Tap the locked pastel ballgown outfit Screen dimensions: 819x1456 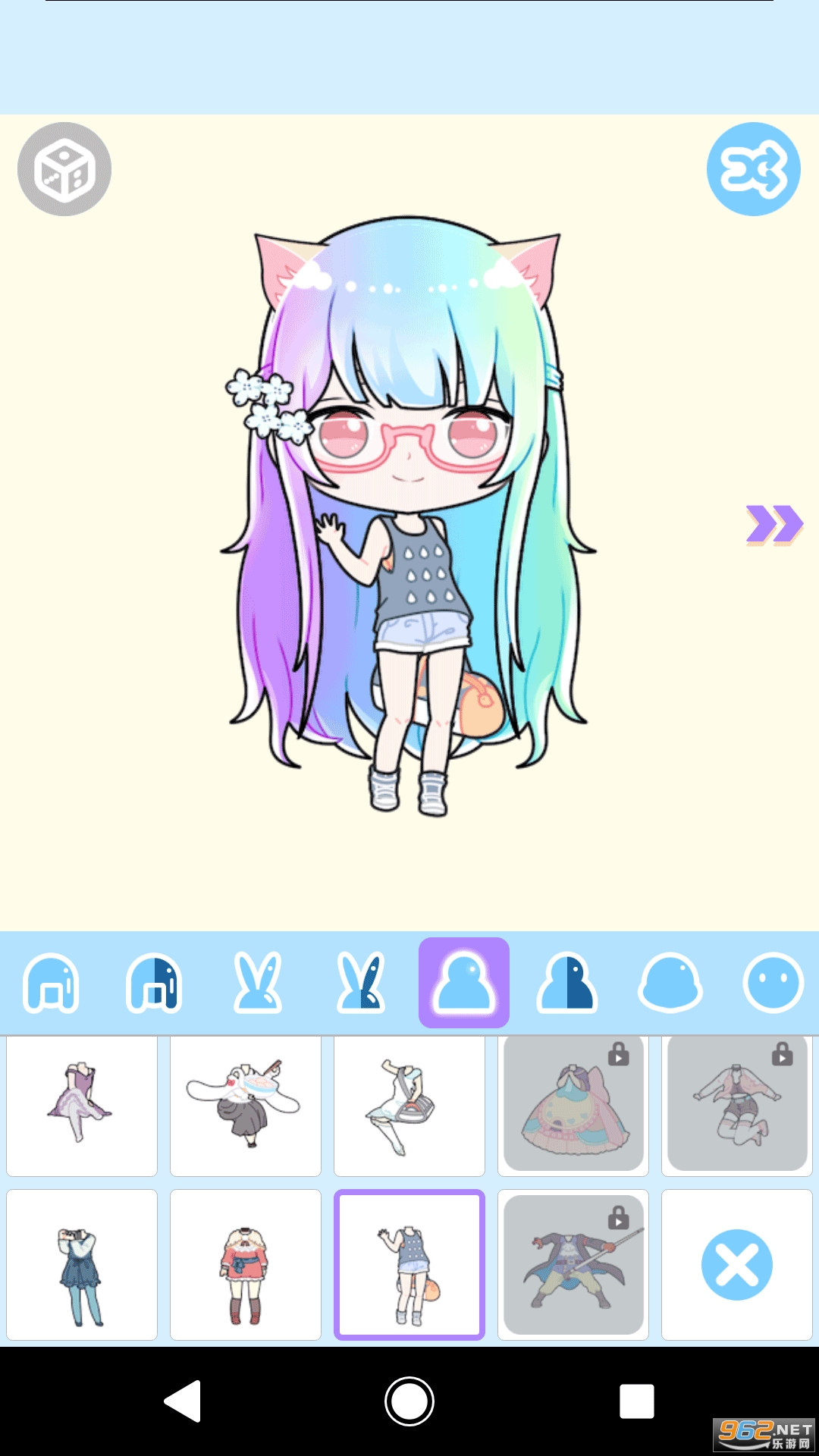573,1105
